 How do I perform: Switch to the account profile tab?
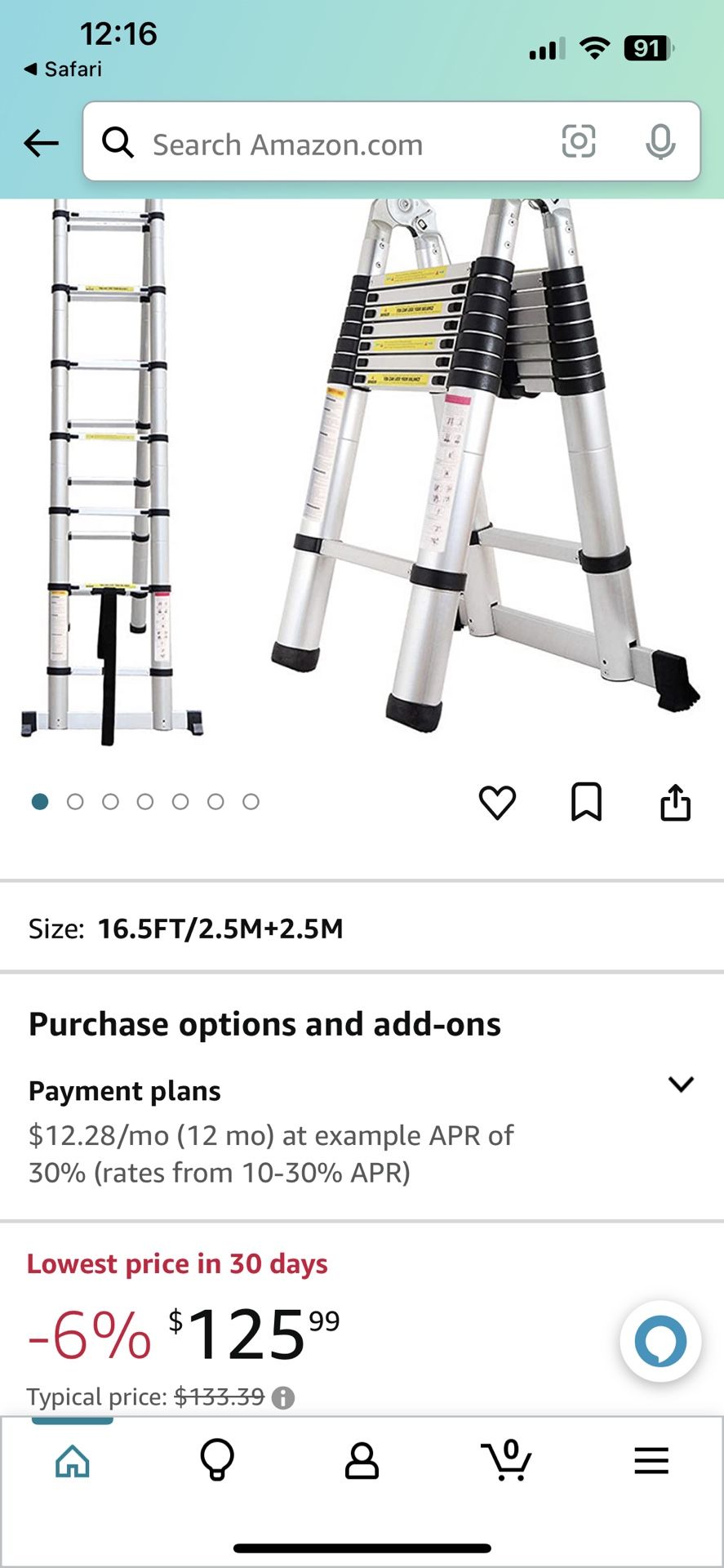click(362, 1461)
